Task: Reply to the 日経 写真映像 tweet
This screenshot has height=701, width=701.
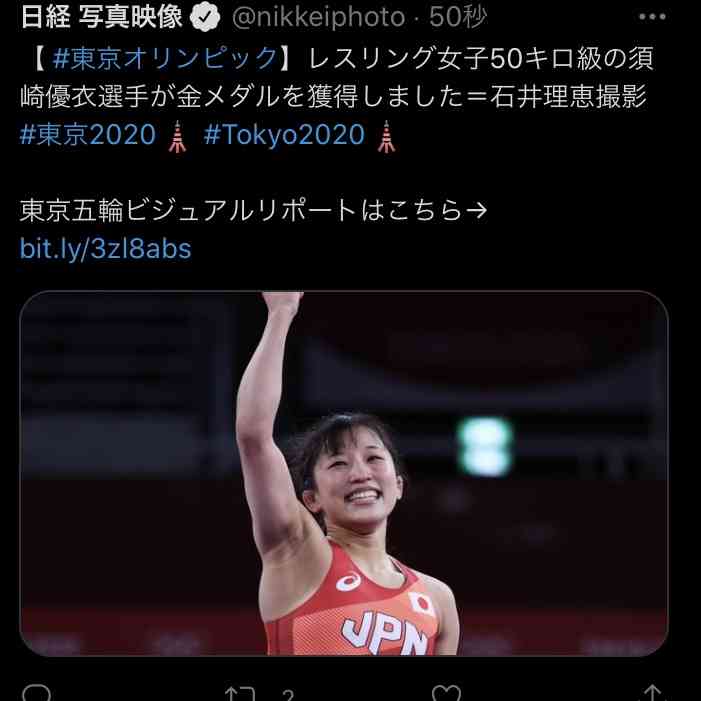Action: 36,692
